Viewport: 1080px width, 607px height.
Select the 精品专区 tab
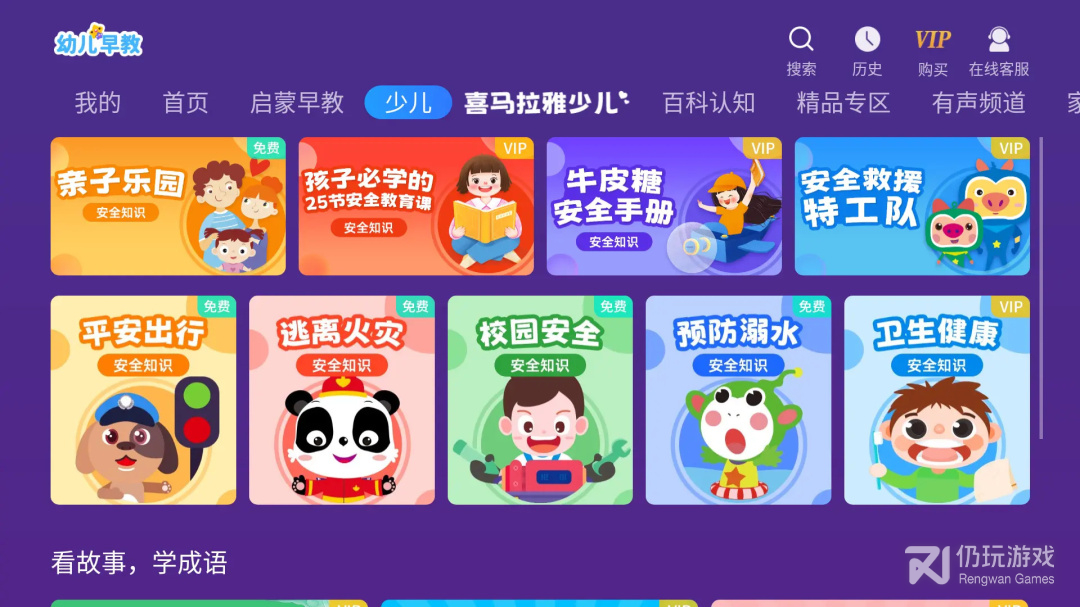pos(843,103)
